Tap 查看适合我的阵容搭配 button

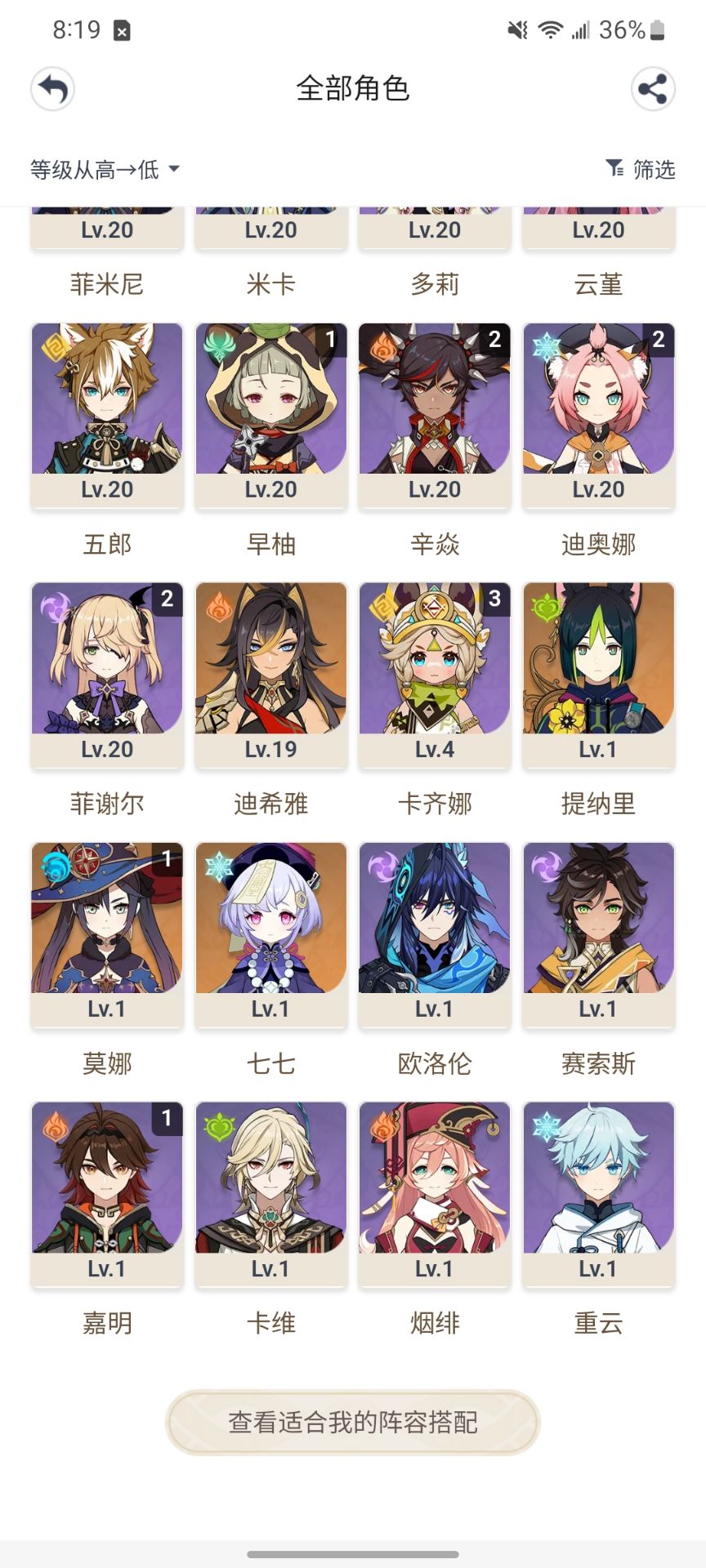click(x=353, y=1423)
